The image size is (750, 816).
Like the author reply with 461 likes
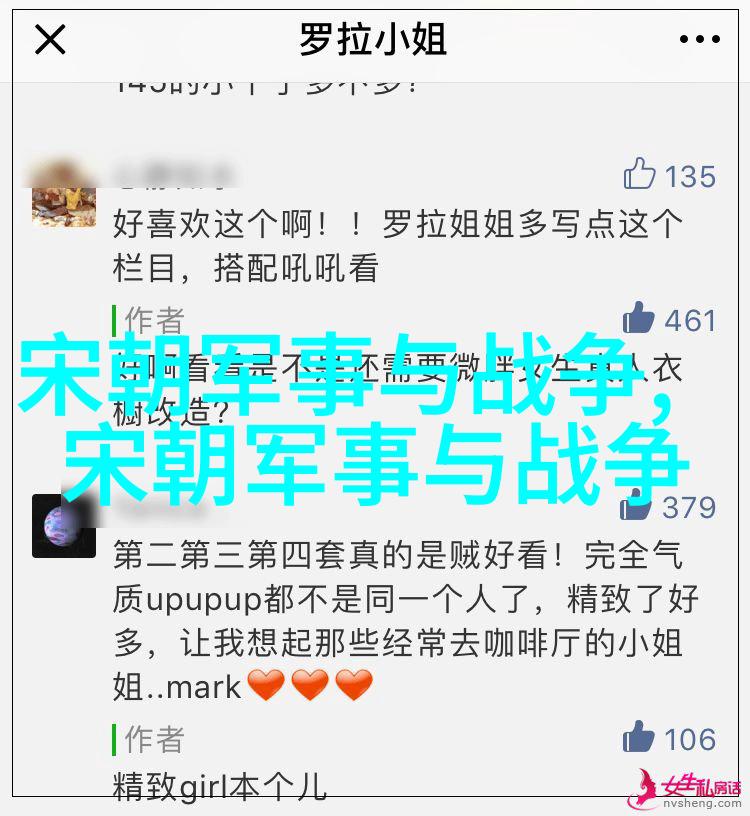(x=639, y=320)
